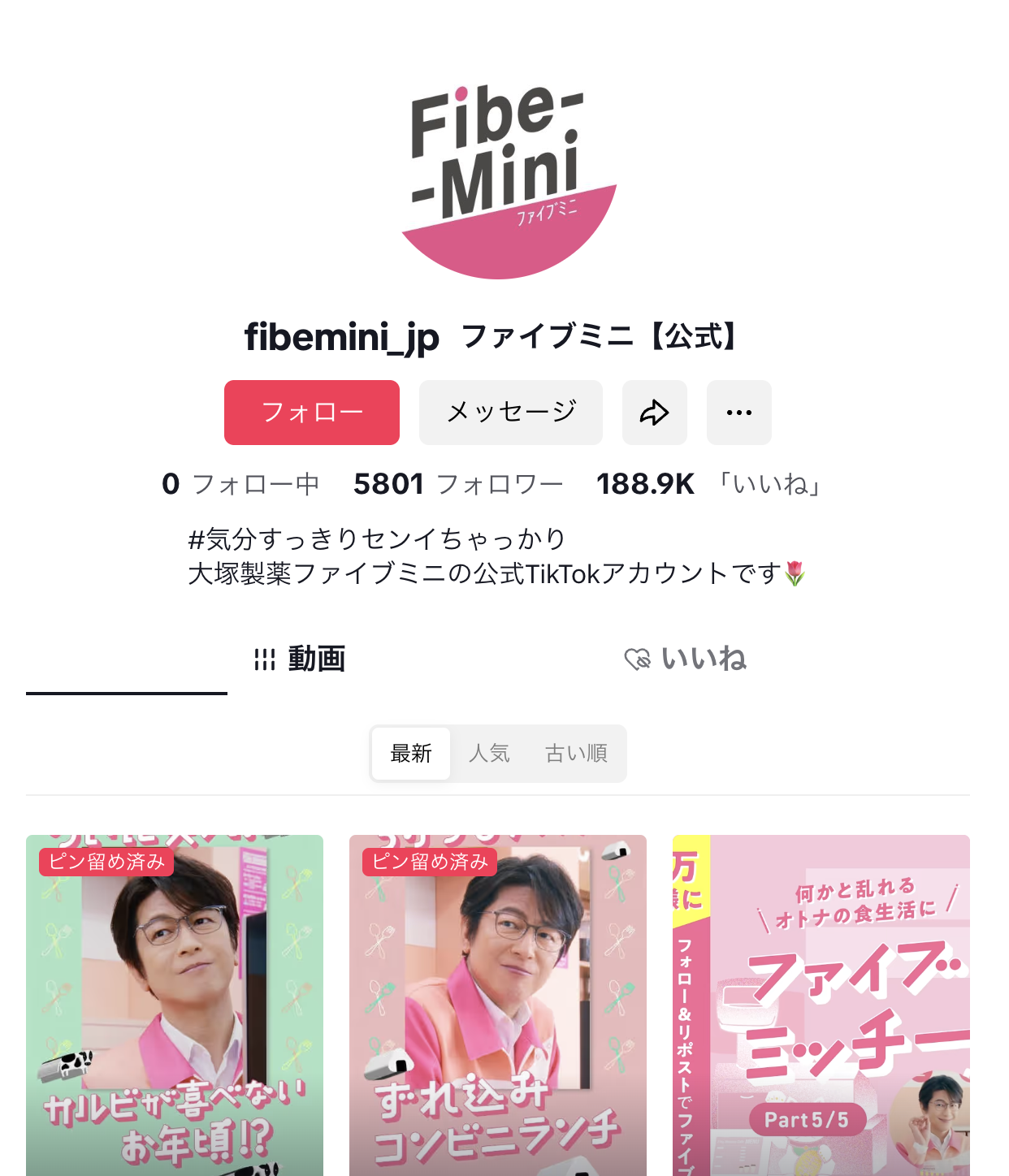Sort videos by 人気

[489, 754]
